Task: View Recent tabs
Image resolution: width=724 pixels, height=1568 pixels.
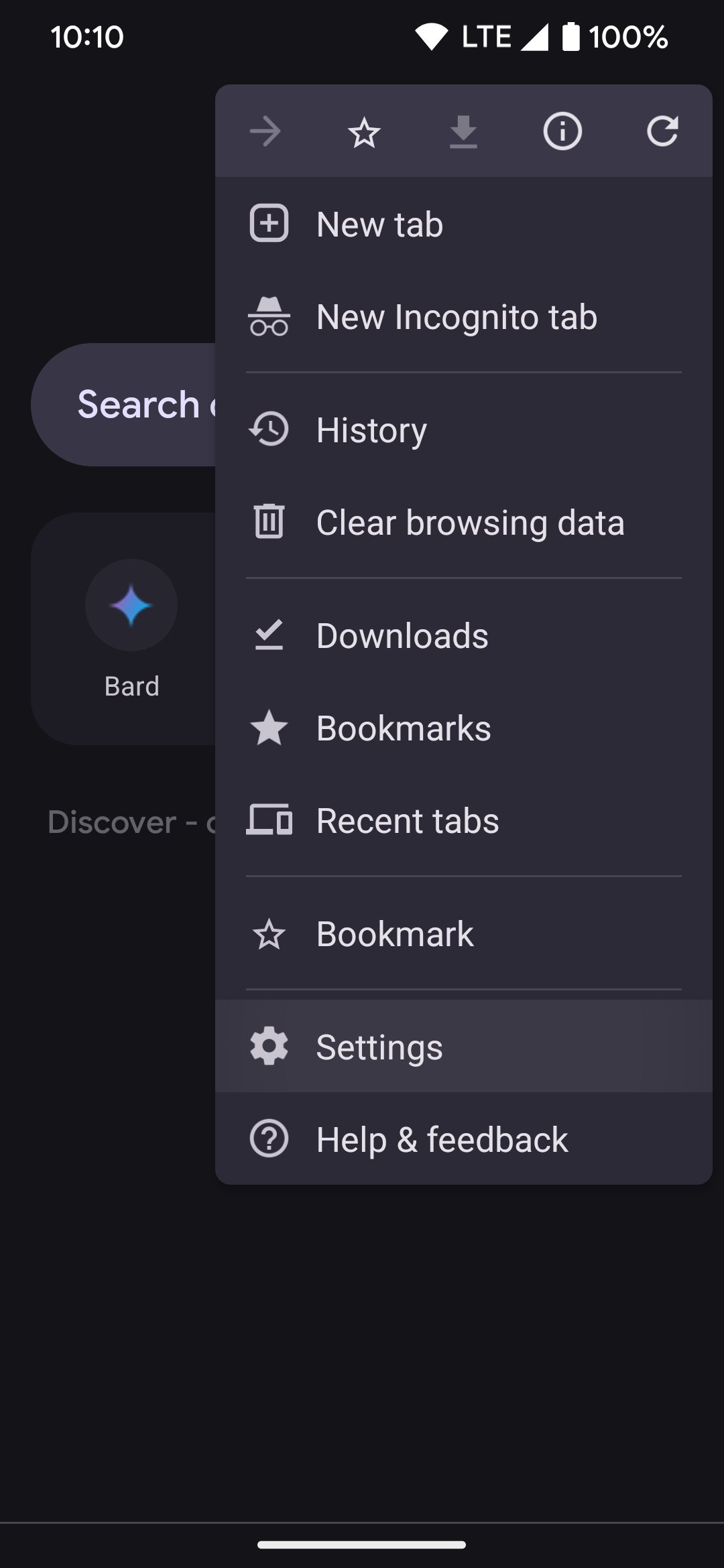Action: point(407,820)
